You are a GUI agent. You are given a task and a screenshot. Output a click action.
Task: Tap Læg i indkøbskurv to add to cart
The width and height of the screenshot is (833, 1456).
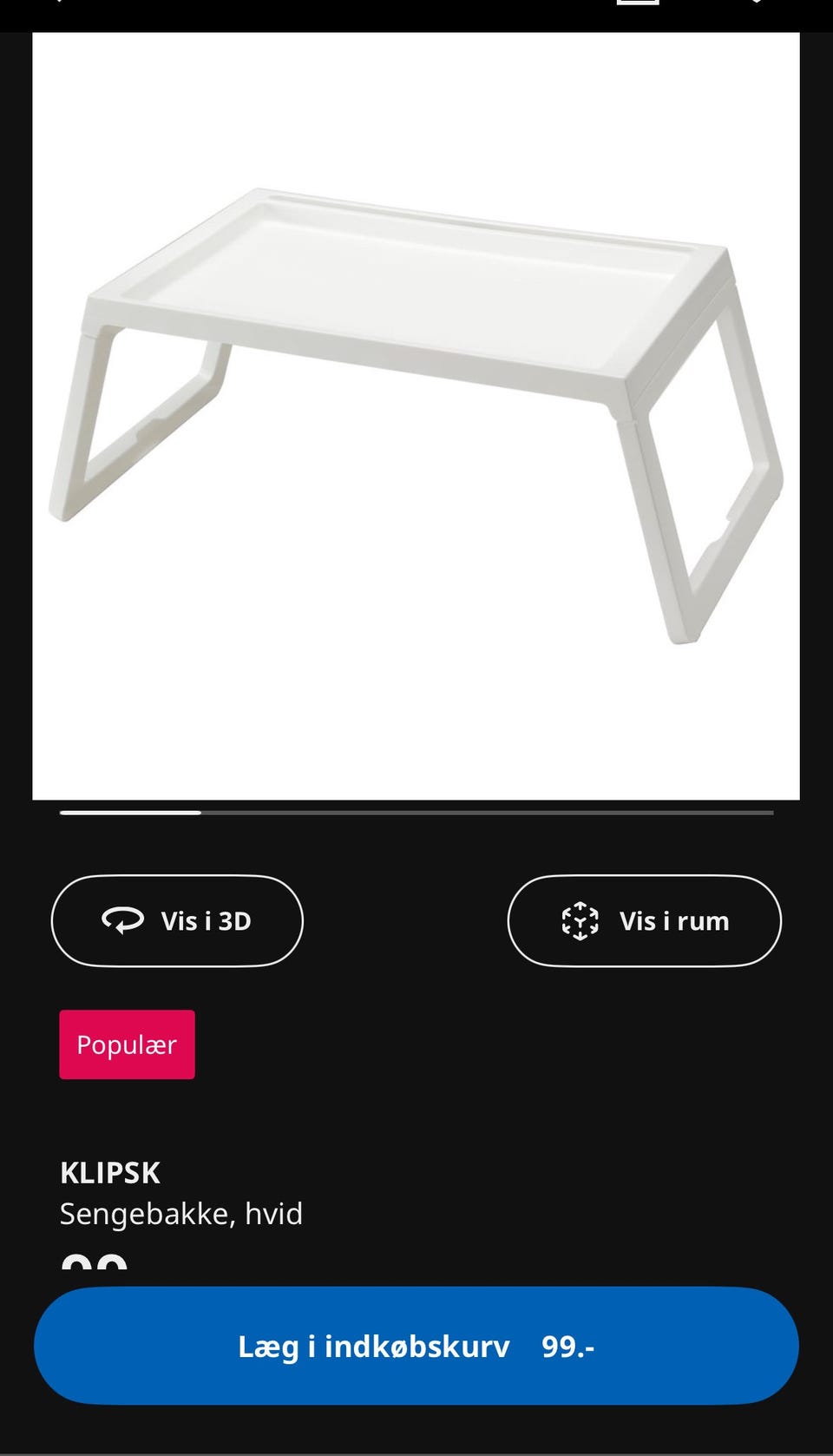416,1346
